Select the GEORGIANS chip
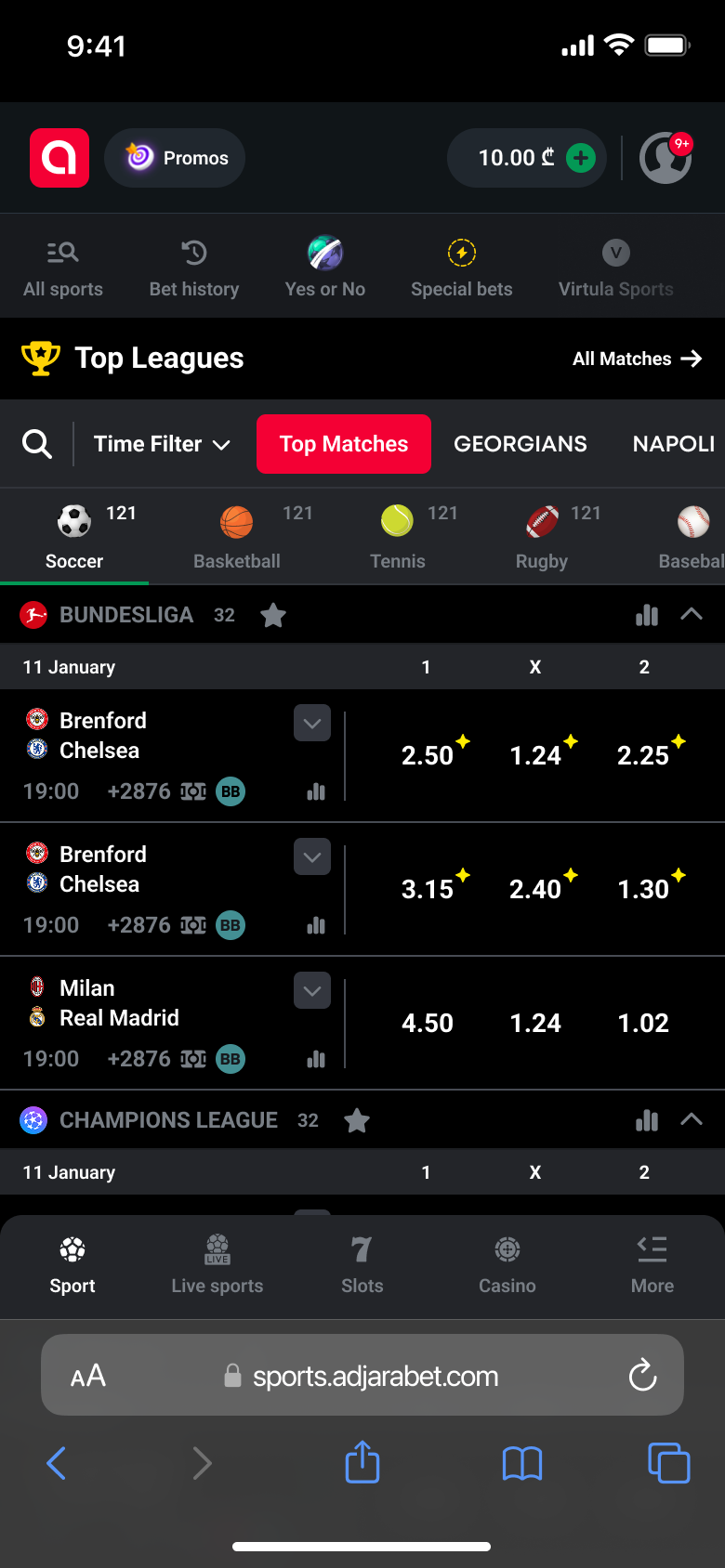725x1568 pixels. (x=521, y=444)
